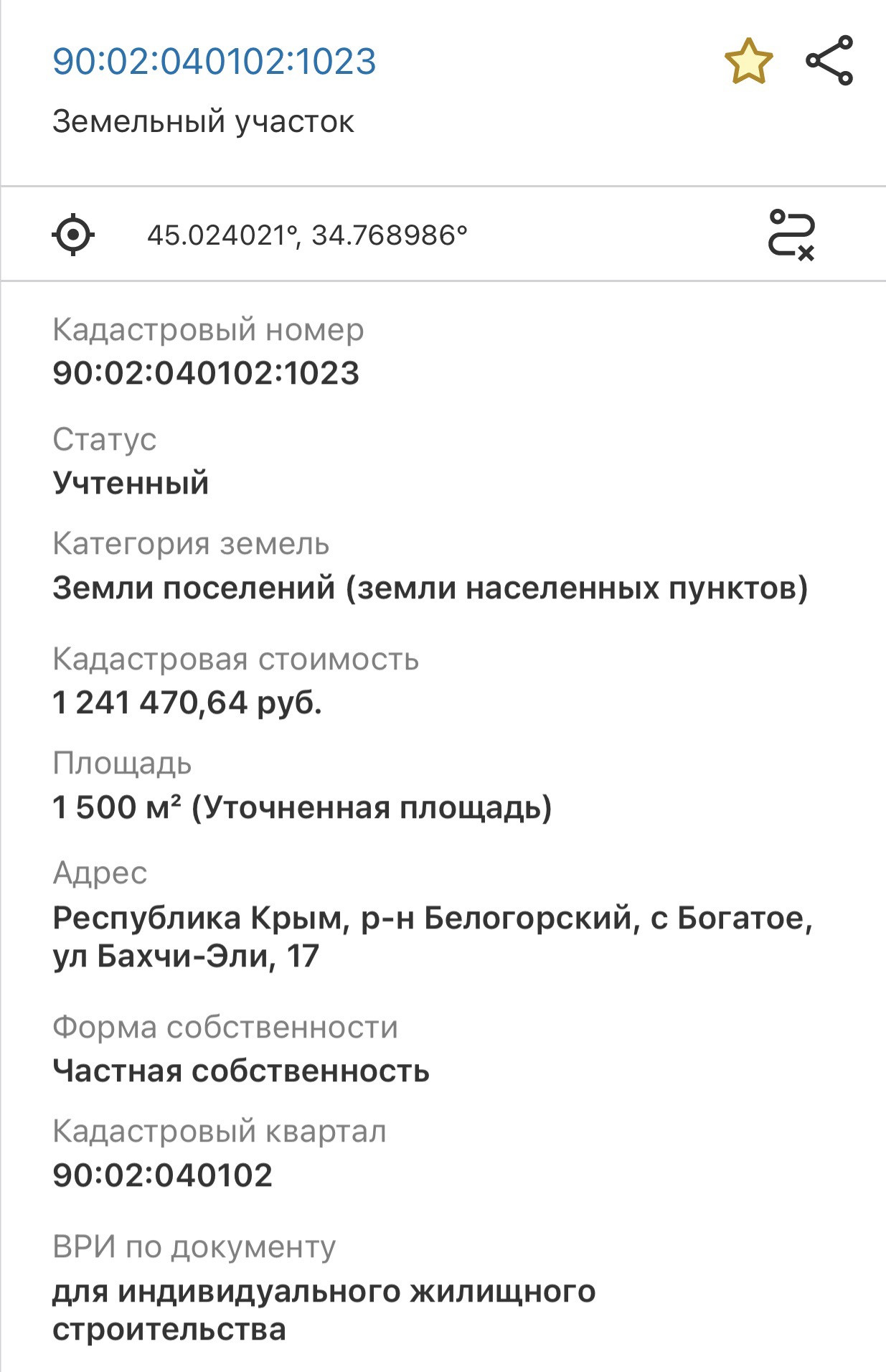The image size is (886, 1372).
Task: Add this land plot to favorites
Action: pyautogui.click(x=748, y=62)
